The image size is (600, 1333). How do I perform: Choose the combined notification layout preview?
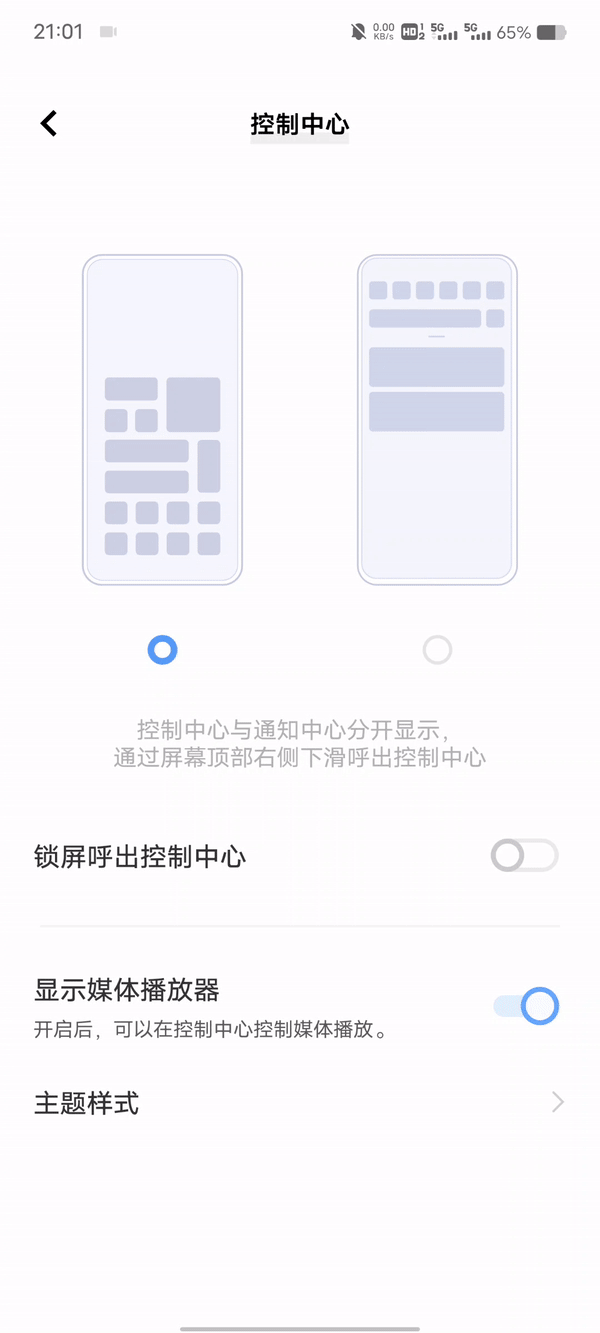pyautogui.click(x=437, y=420)
